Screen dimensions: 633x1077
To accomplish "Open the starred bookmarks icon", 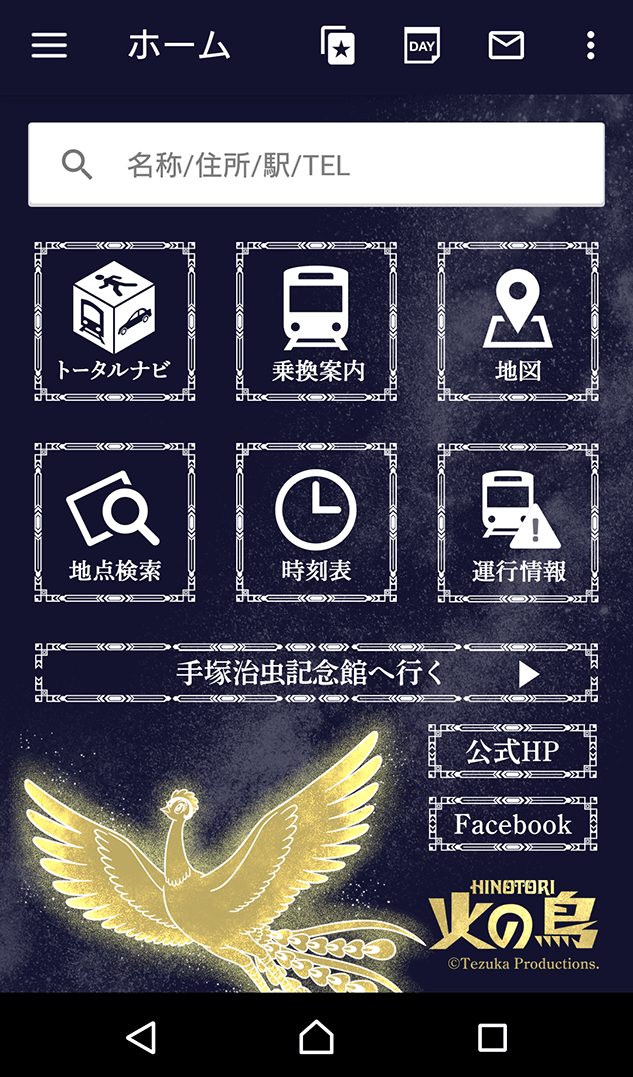I will [x=338, y=46].
